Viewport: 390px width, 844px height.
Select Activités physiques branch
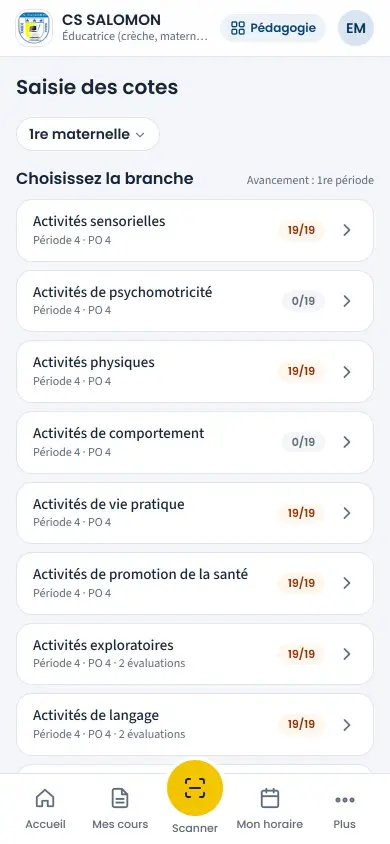click(195, 371)
